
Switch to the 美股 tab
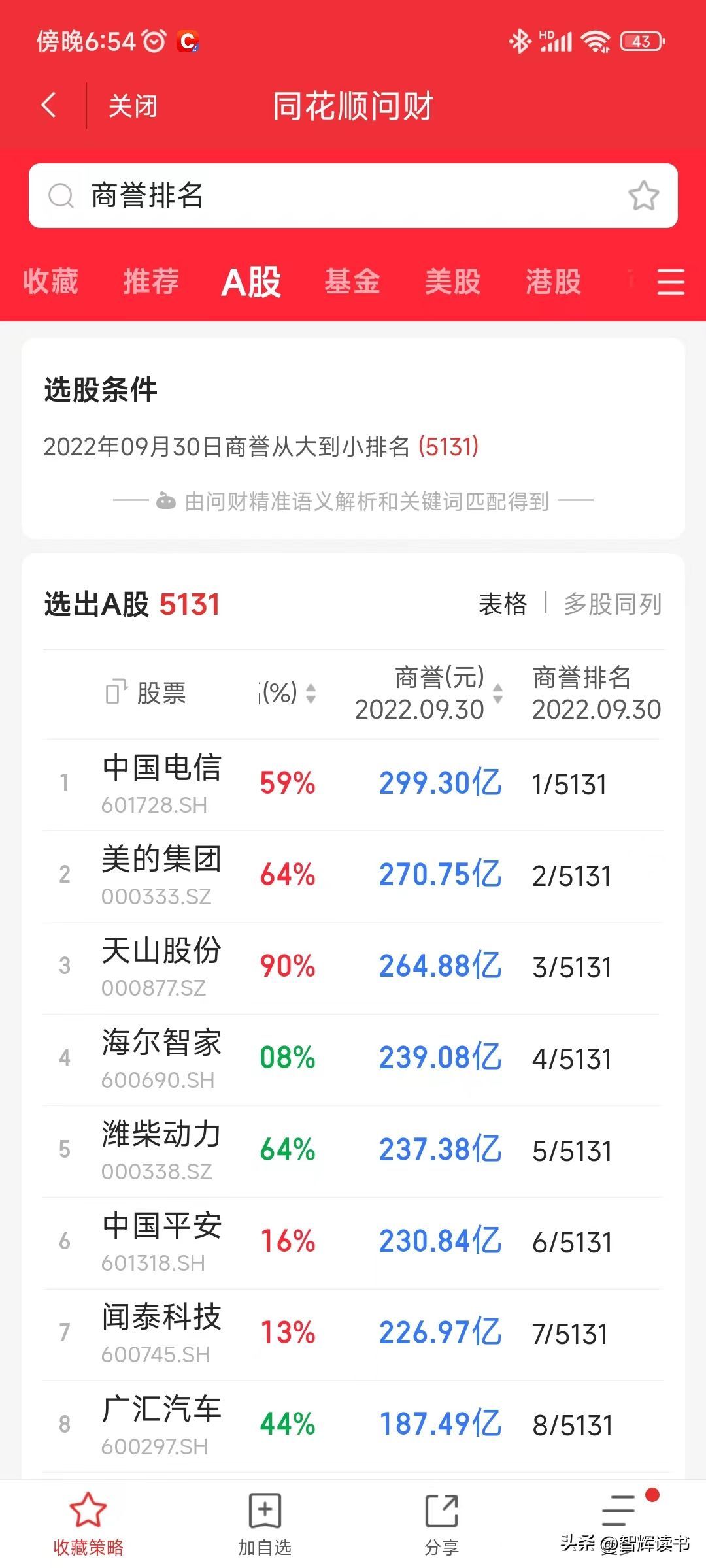pos(452,282)
